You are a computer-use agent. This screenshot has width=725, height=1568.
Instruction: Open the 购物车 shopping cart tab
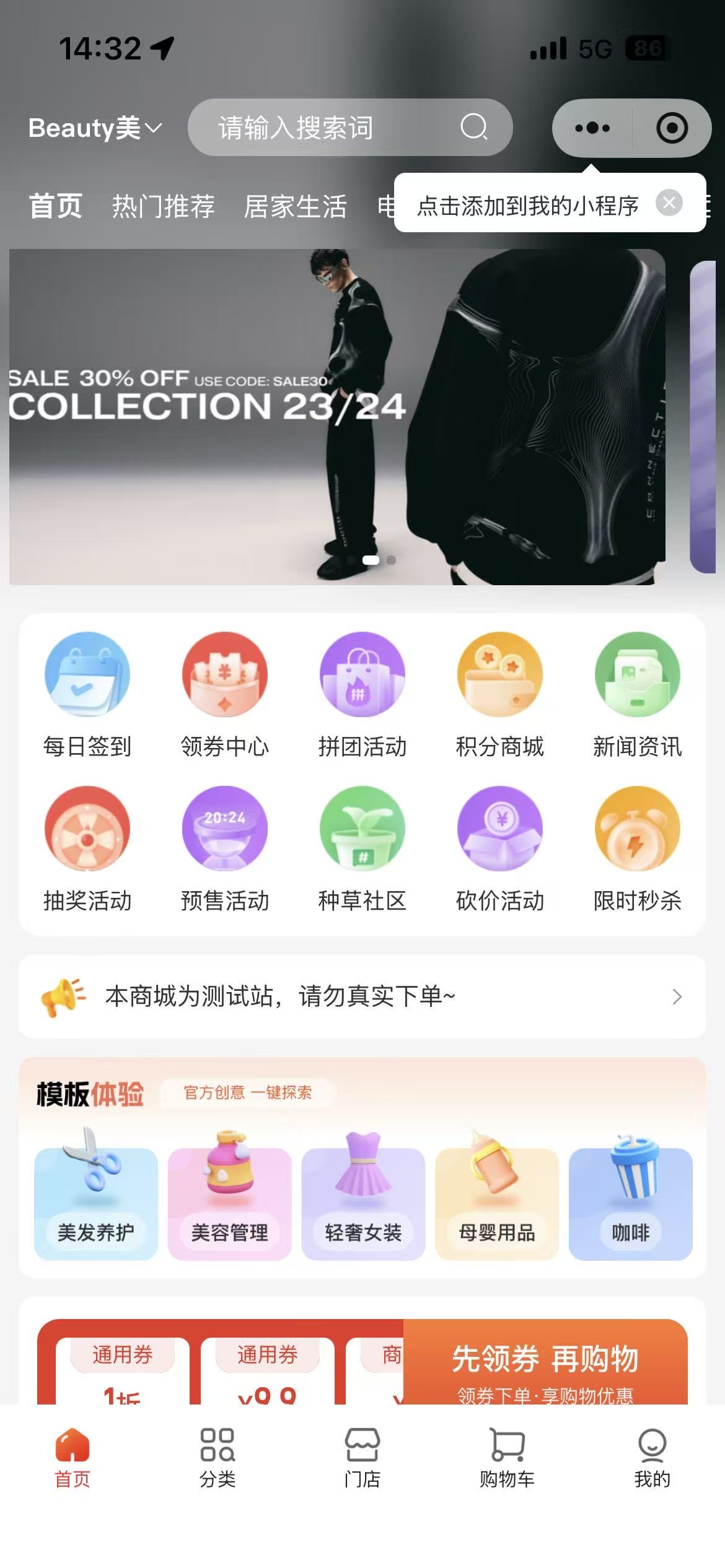(x=507, y=1457)
